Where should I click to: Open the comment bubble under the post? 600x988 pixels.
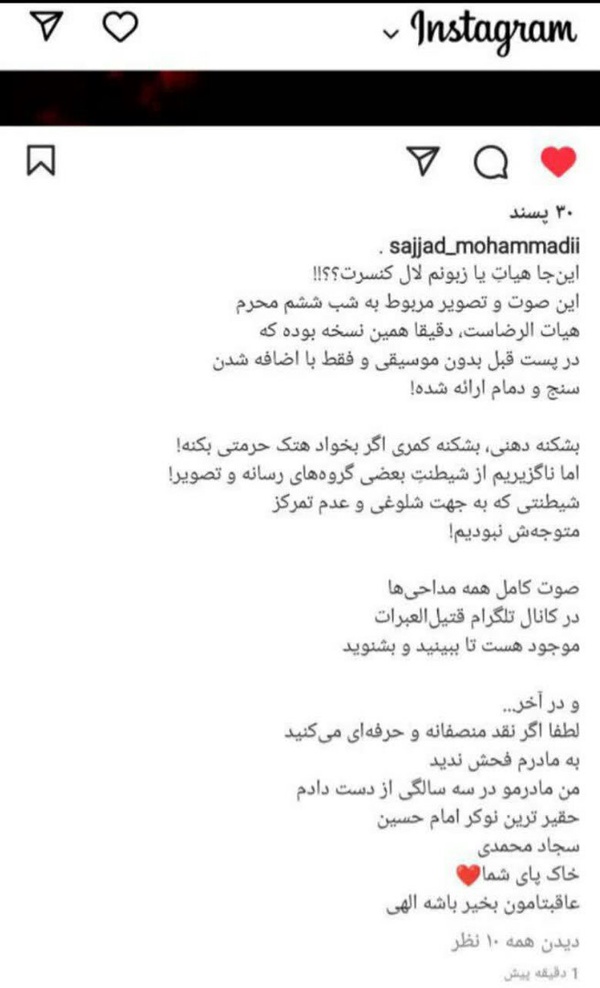[x=490, y=163]
